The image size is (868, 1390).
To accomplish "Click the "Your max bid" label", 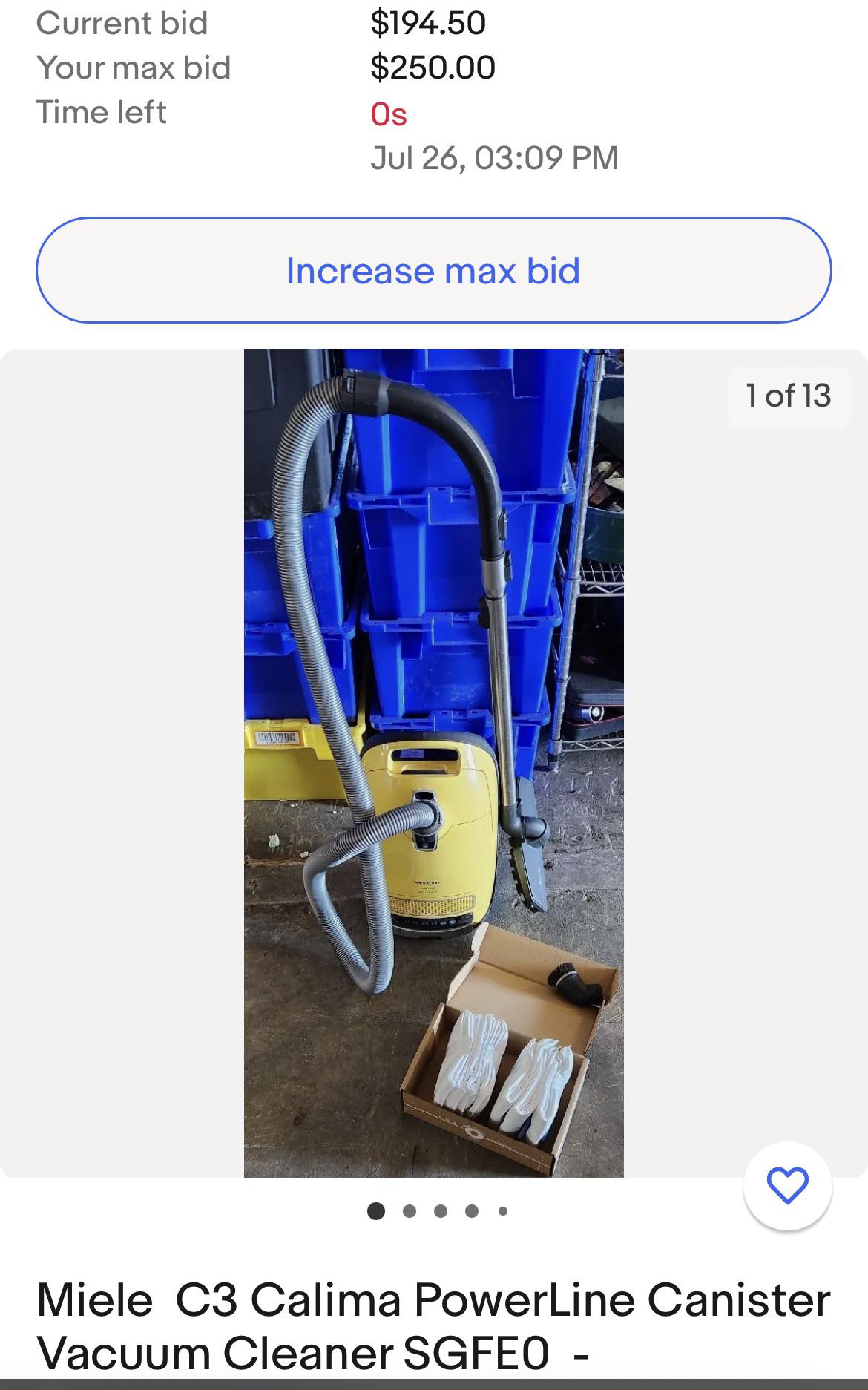I will (134, 68).
